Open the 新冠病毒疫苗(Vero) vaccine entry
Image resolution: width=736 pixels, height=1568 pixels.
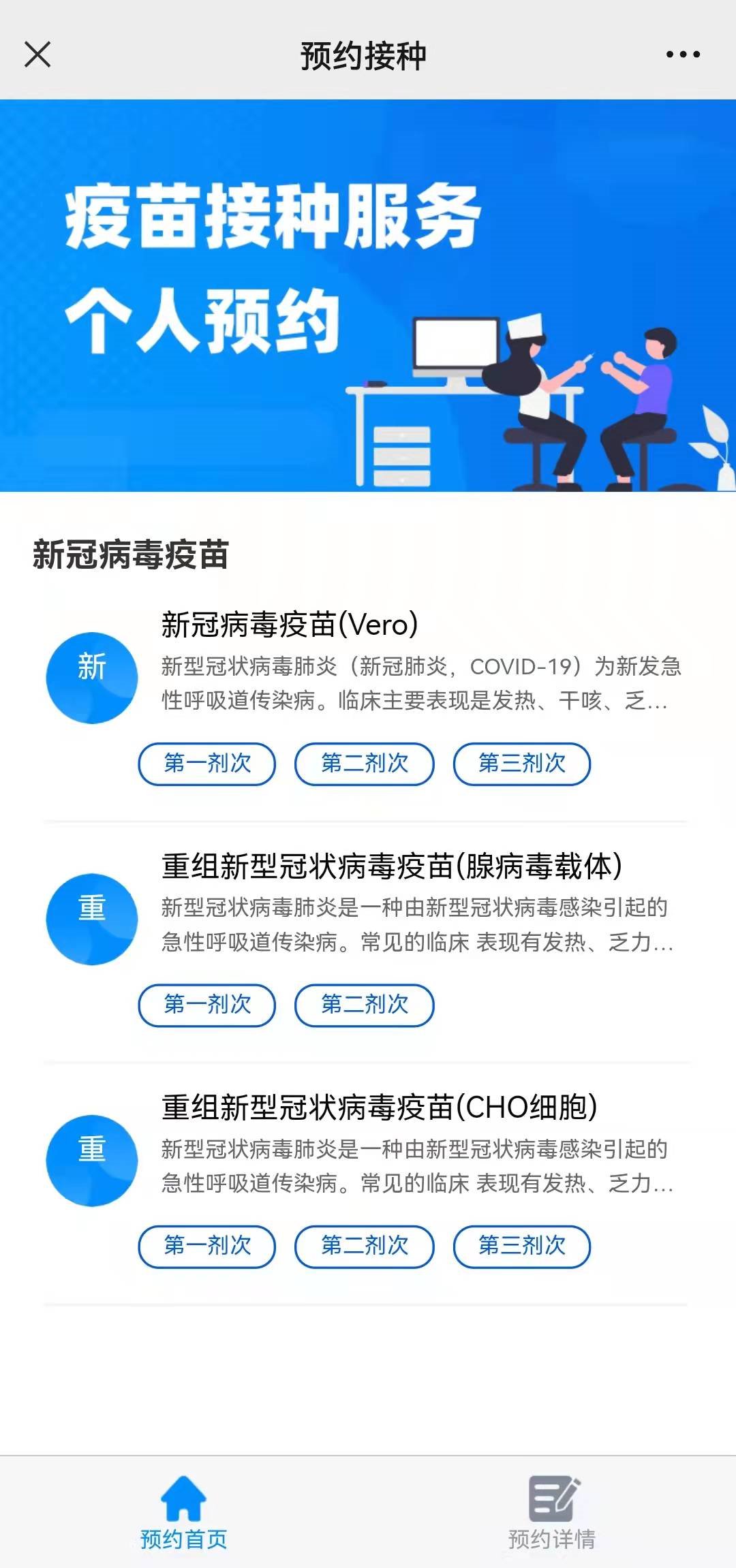pyautogui.click(x=290, y=625)
